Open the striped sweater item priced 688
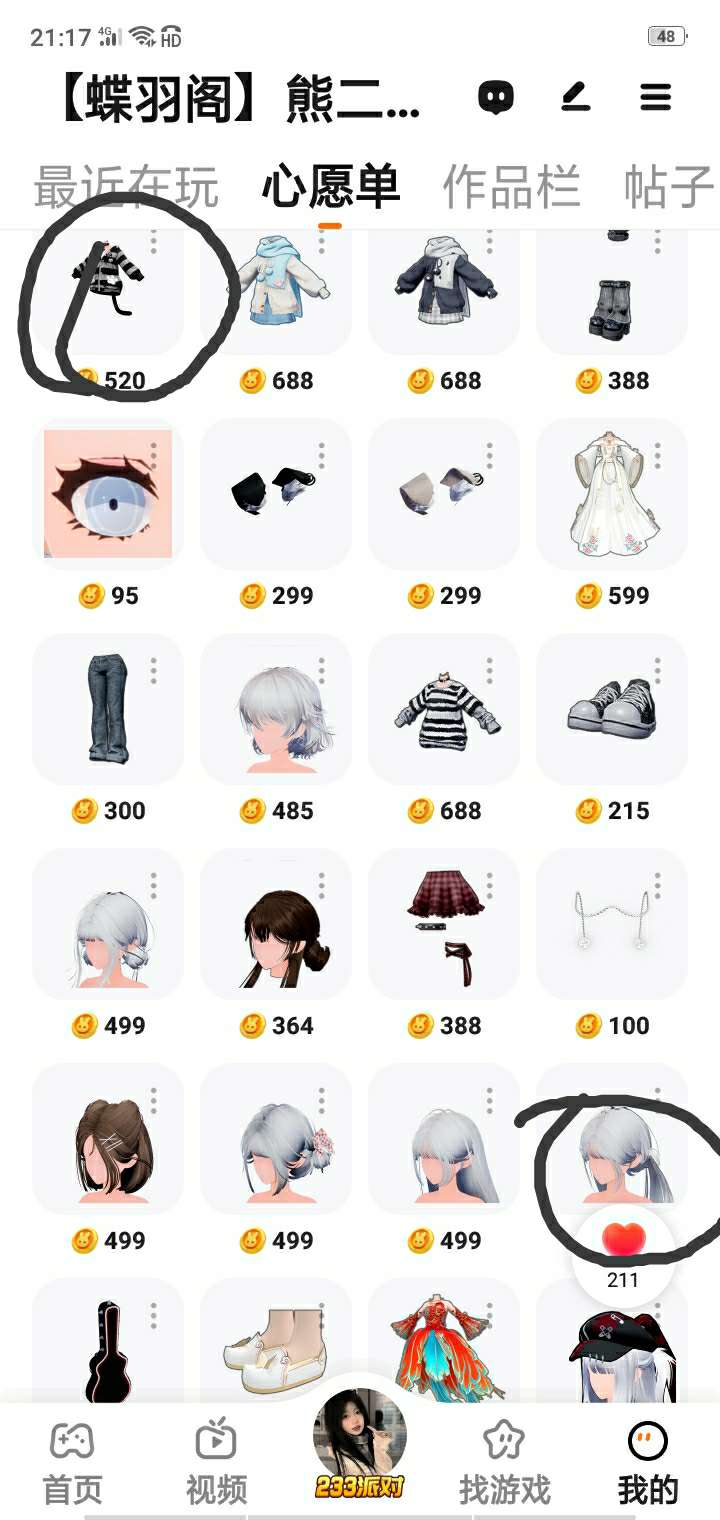This screenshot has height=1520, width=720. [x=444, y=709]
